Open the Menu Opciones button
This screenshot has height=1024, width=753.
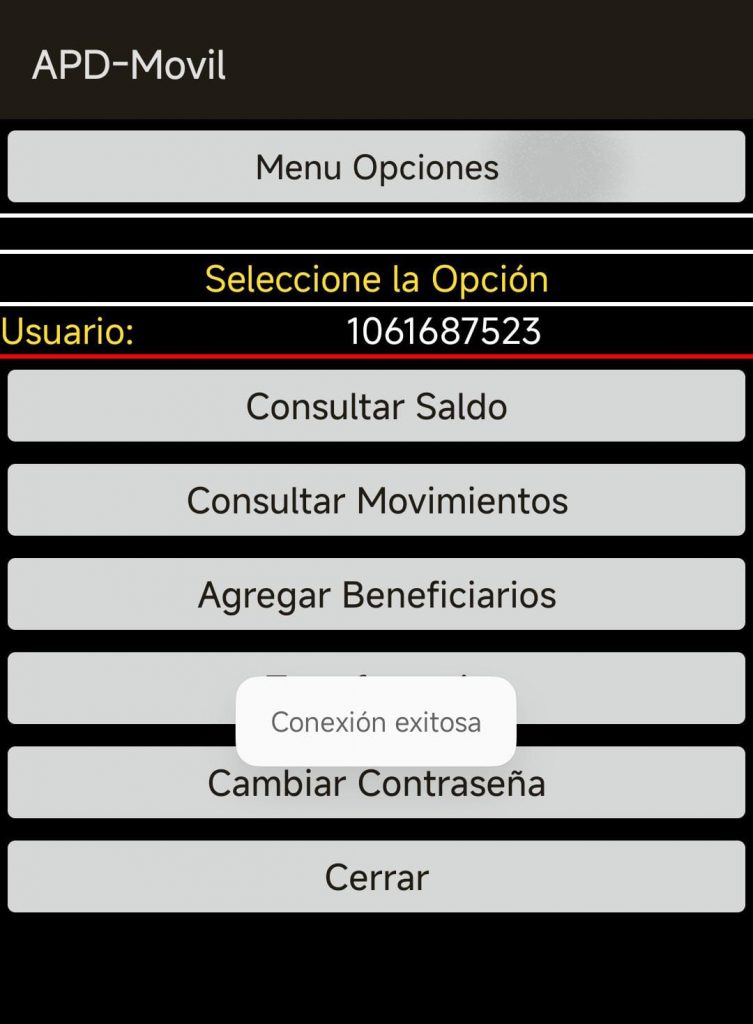click(376, 167)
